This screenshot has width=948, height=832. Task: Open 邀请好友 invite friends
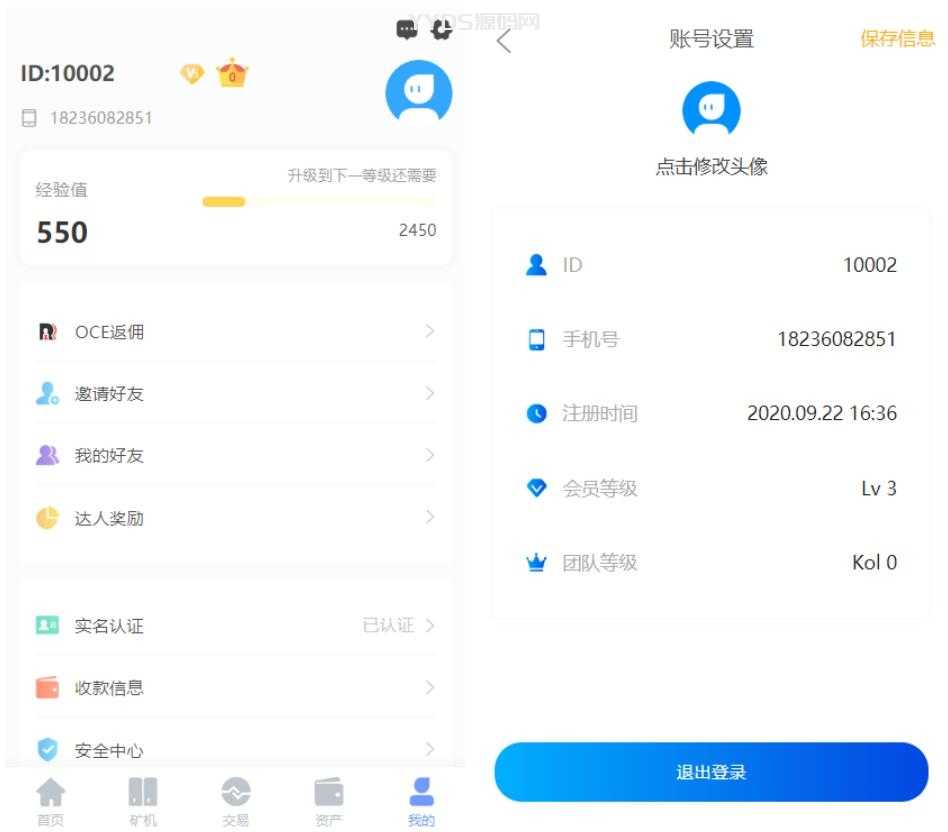click(x=236, y=394)
